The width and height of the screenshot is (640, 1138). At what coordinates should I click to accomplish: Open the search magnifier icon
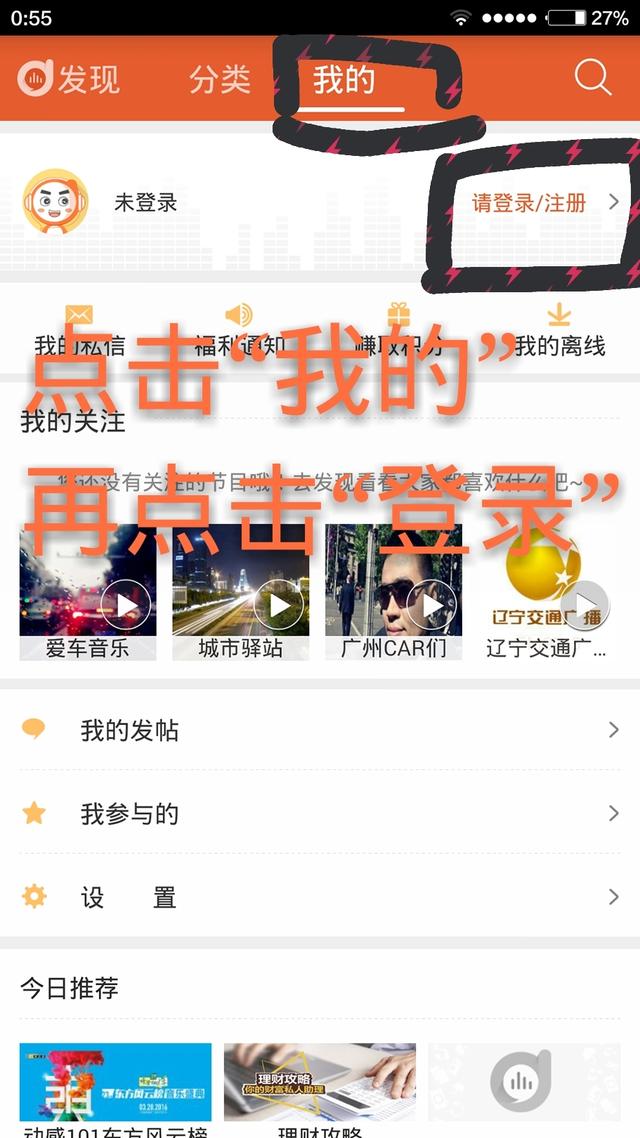pyautogui.click(x=592, y=78)
